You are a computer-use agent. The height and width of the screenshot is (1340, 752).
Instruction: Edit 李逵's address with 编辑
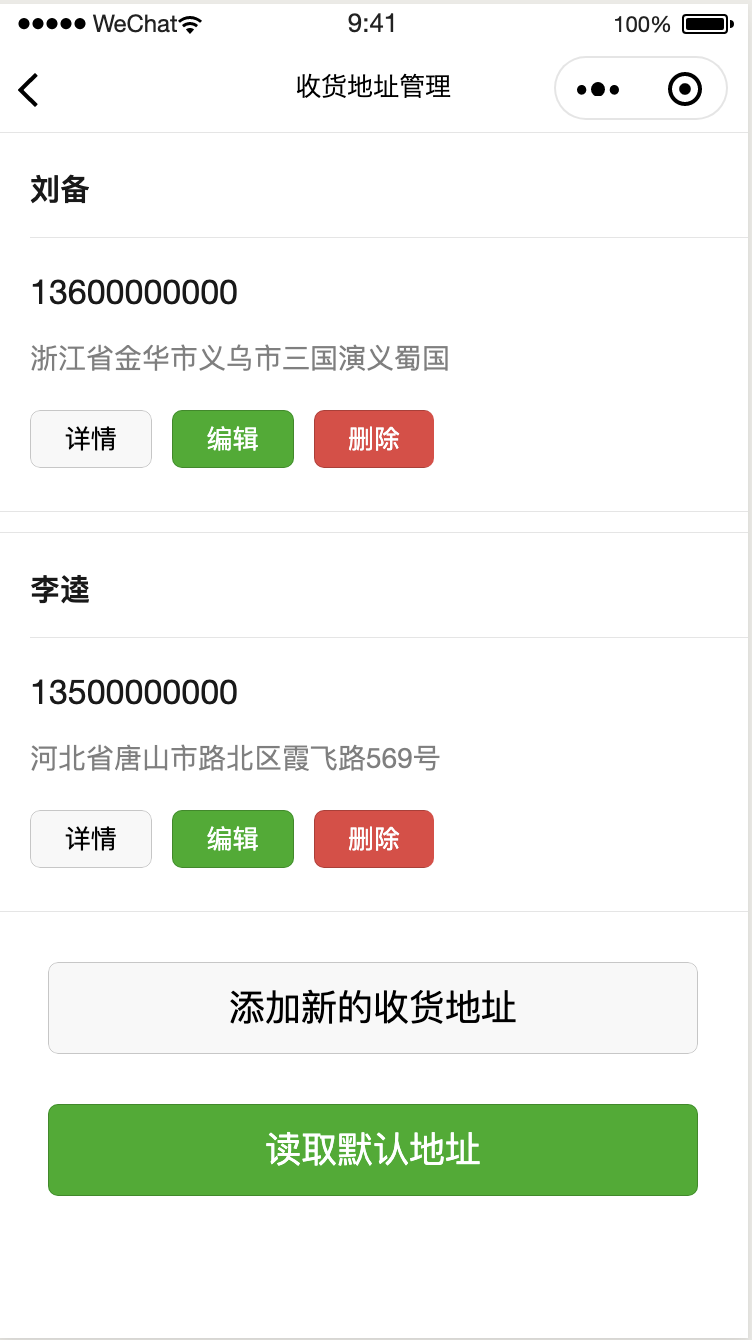(233, 839)
